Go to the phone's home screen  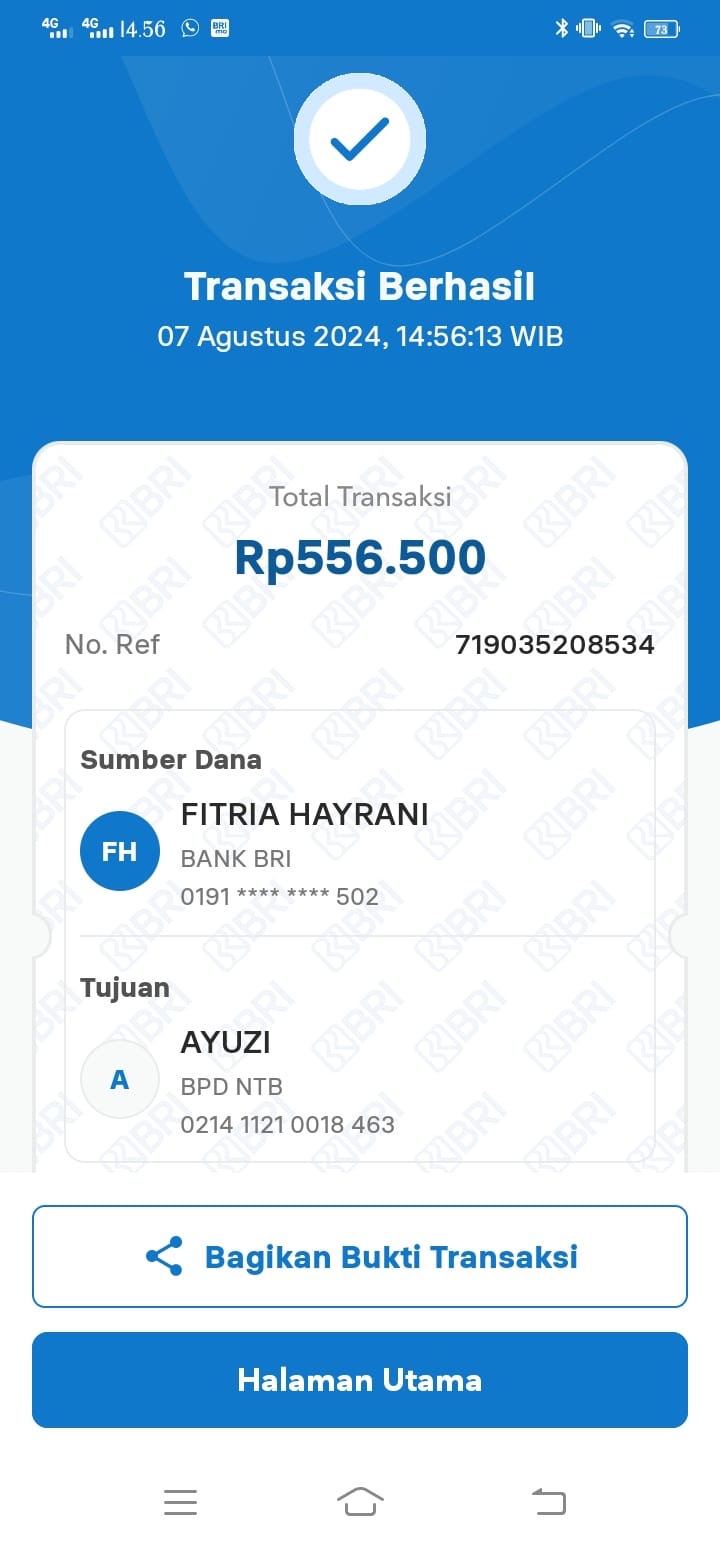(360, 1501)
